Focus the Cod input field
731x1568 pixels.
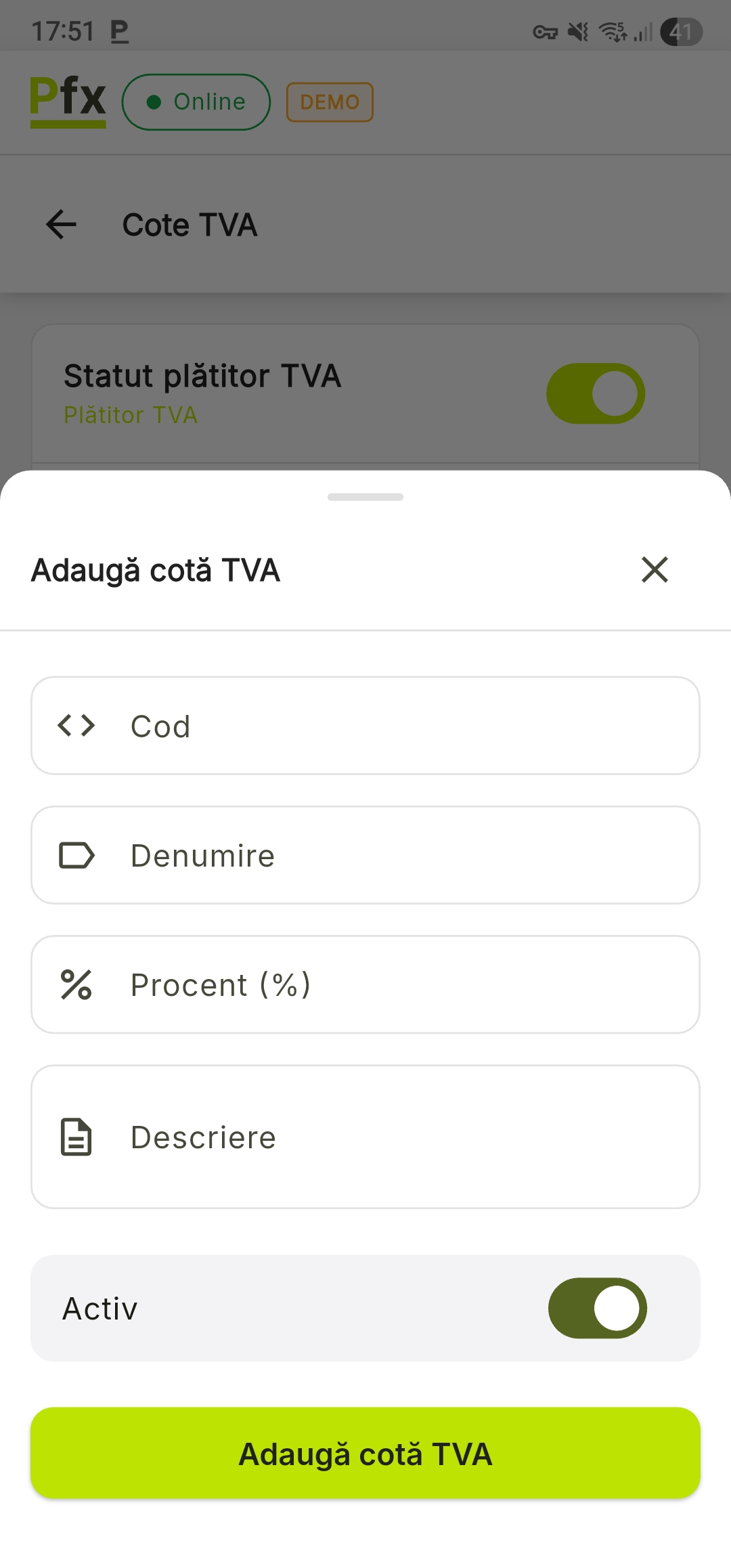(365, 726)
